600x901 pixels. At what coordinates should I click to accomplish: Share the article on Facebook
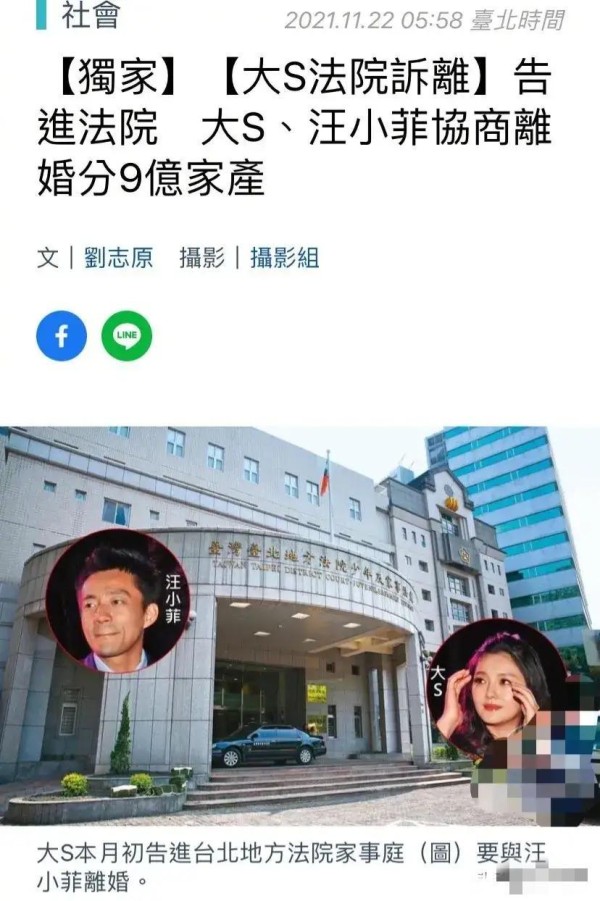61,336
